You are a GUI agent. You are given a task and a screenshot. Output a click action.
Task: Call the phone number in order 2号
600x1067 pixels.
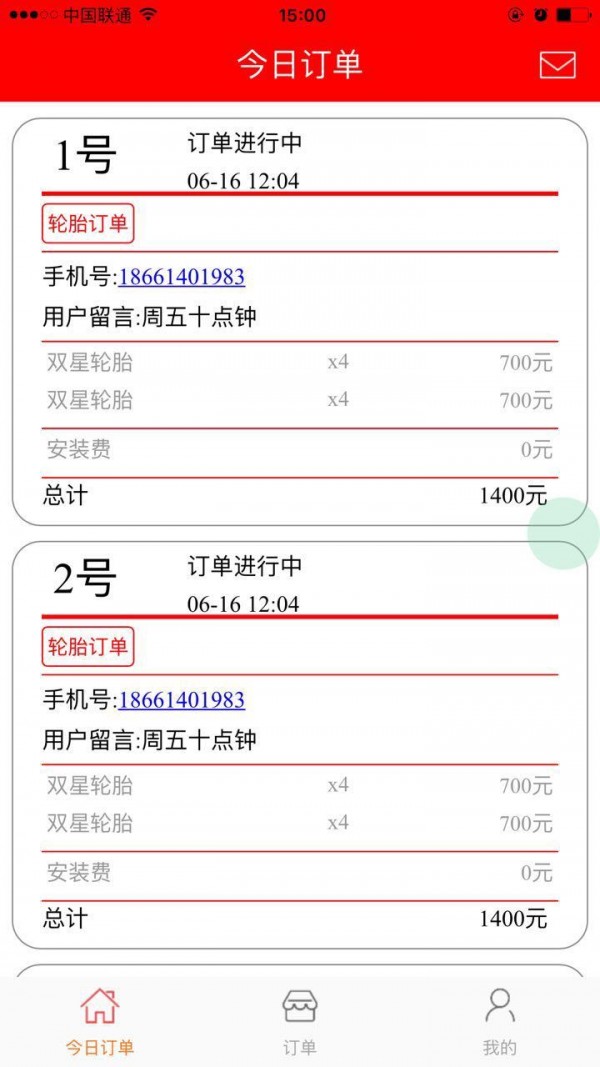click(x=181, y=700)
